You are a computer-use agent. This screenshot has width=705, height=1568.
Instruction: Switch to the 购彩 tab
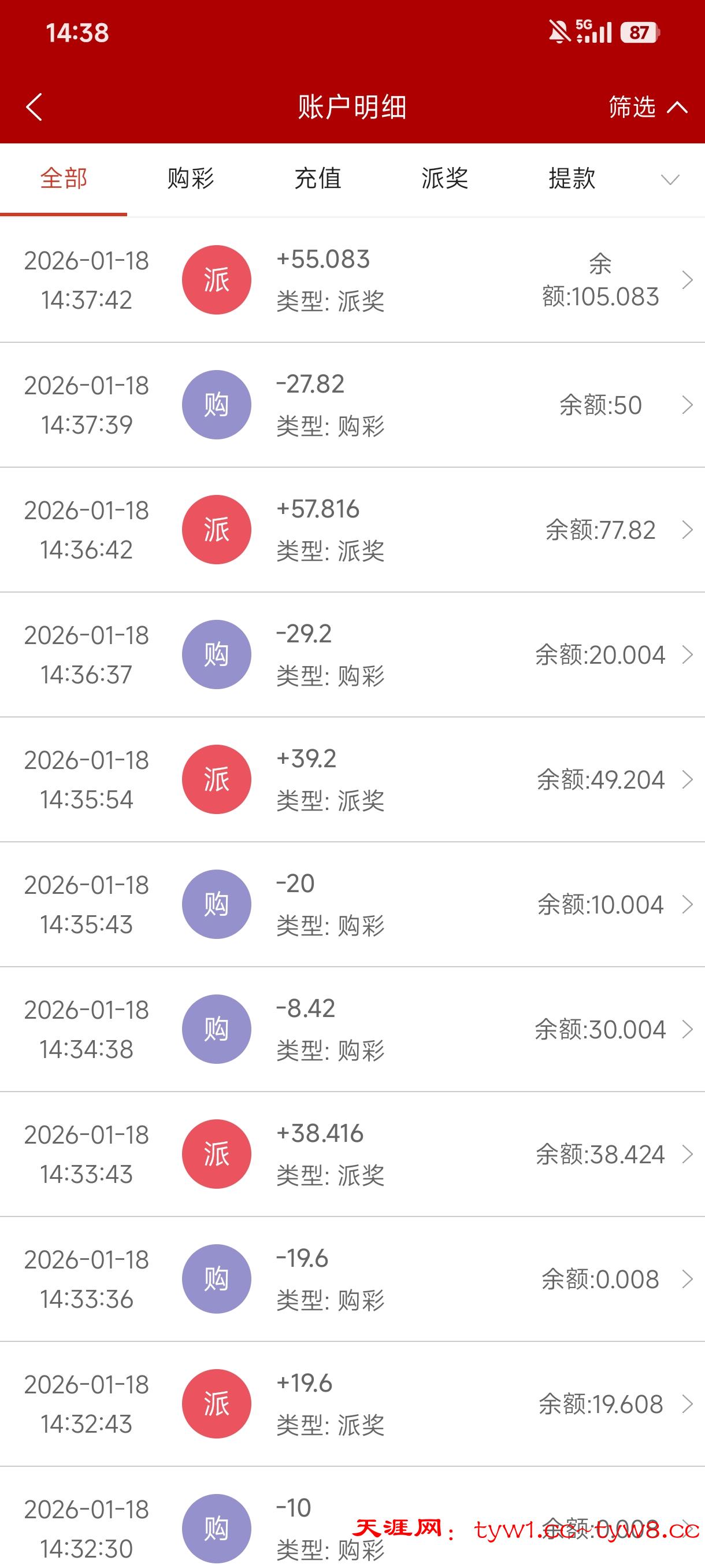(190, 179)
